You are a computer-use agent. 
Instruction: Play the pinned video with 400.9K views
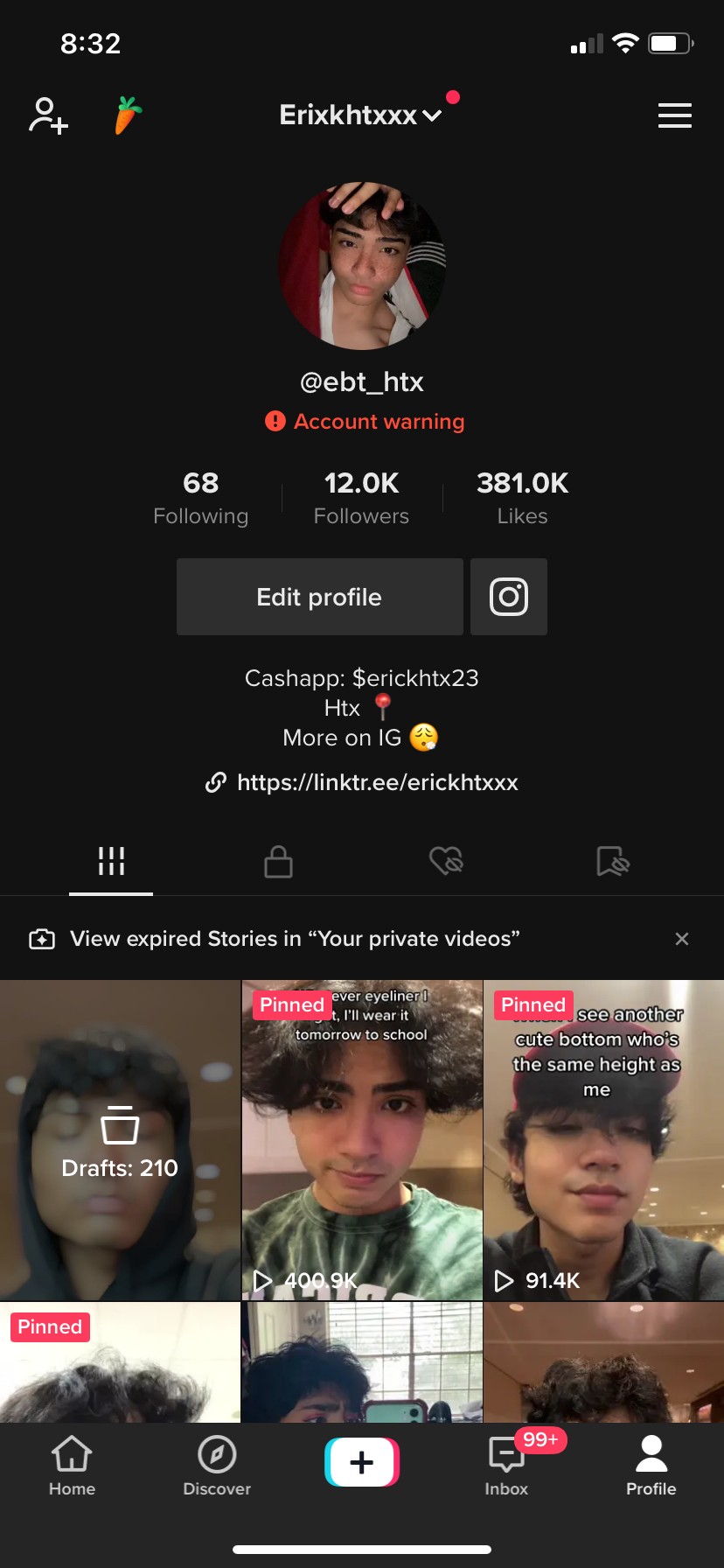coord(362,1139)
